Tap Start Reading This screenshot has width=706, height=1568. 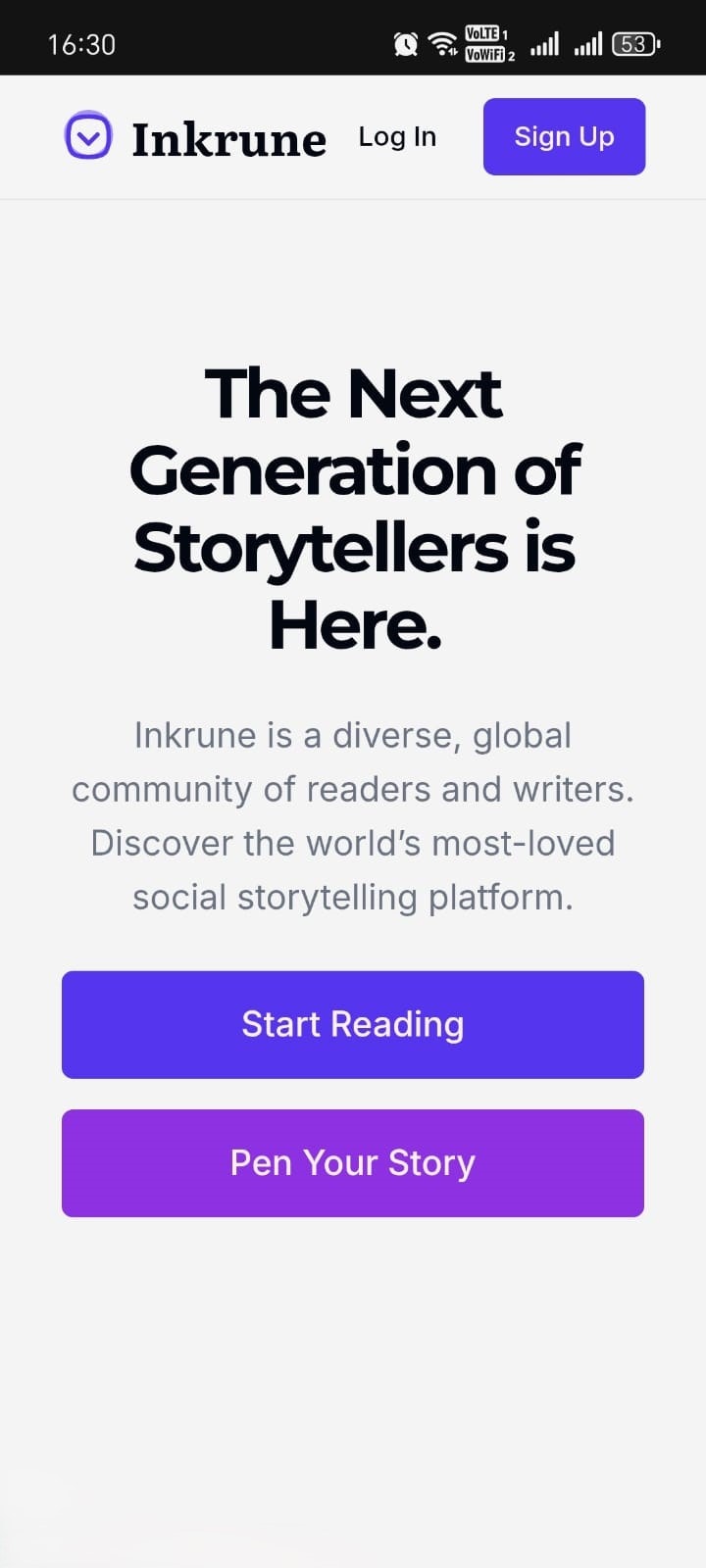click(353, 1024)
